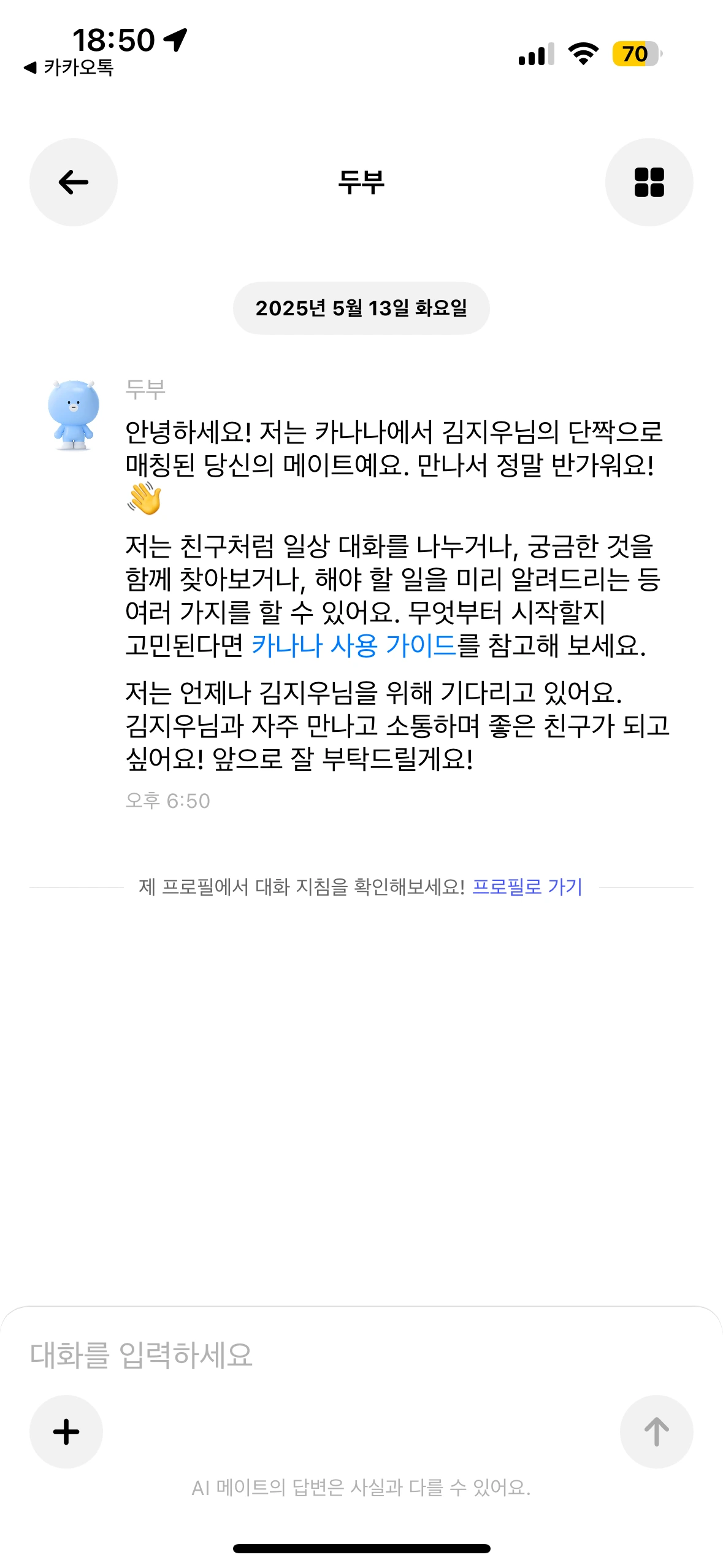Tap the Wi-Fi icon in the status bar
The height and width of the screenshot is (1568, 723).
click(581, 55)
